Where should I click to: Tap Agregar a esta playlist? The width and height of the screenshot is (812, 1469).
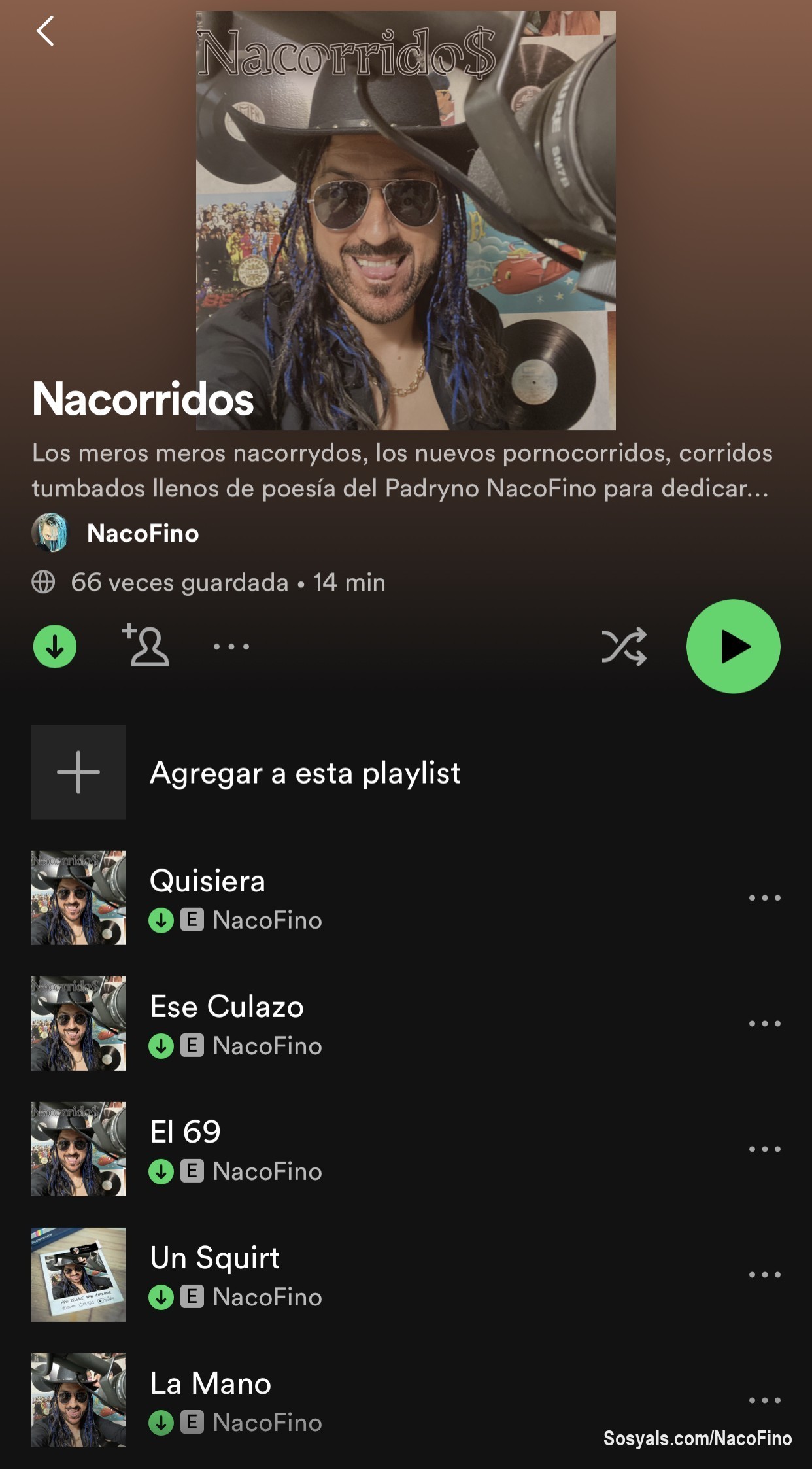tap(305, 772)
